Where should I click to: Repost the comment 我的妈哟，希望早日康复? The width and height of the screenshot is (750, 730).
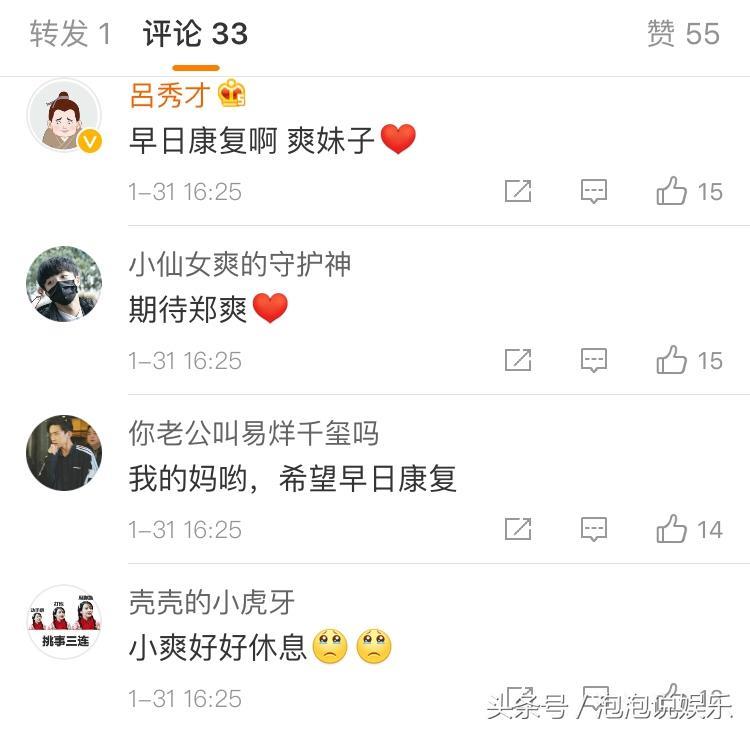pyautogui.click(x=518, y=529)
